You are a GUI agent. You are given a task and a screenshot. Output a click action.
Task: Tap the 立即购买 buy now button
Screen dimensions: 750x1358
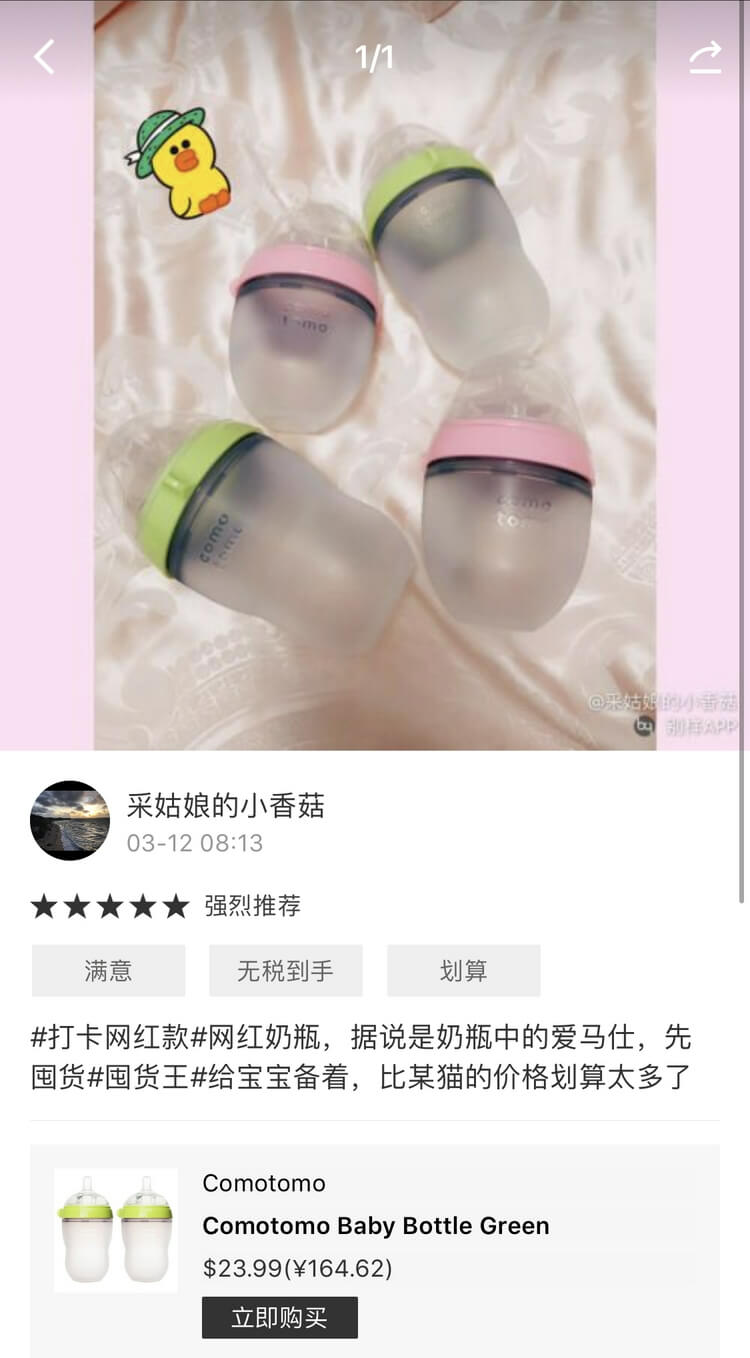tap(280, 1317)
